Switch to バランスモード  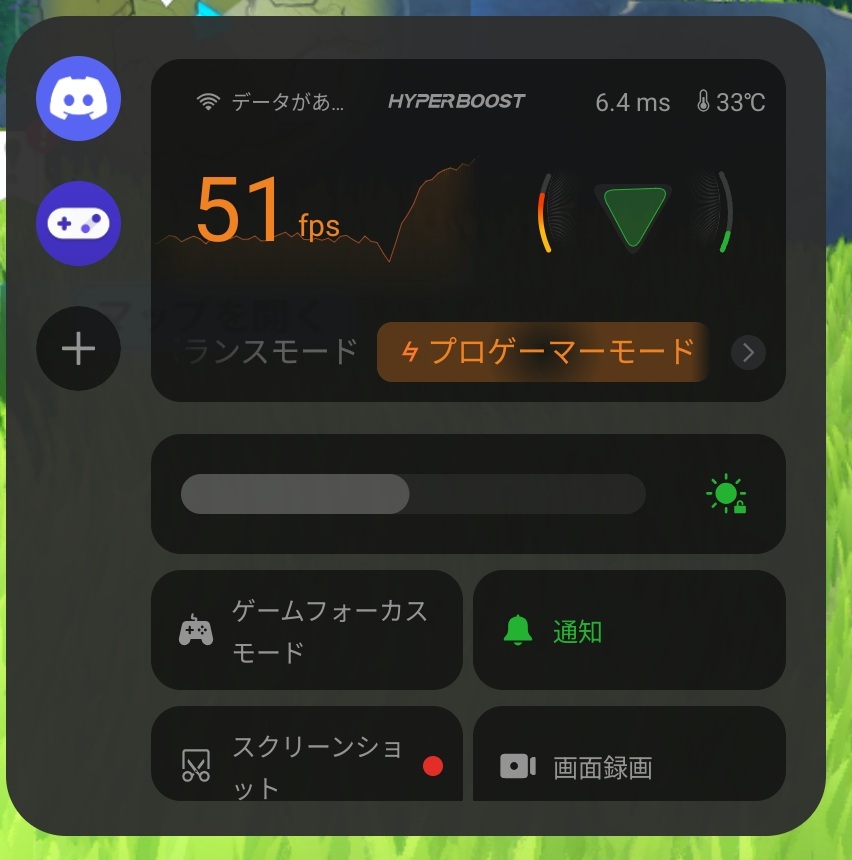tap(270, 351)
